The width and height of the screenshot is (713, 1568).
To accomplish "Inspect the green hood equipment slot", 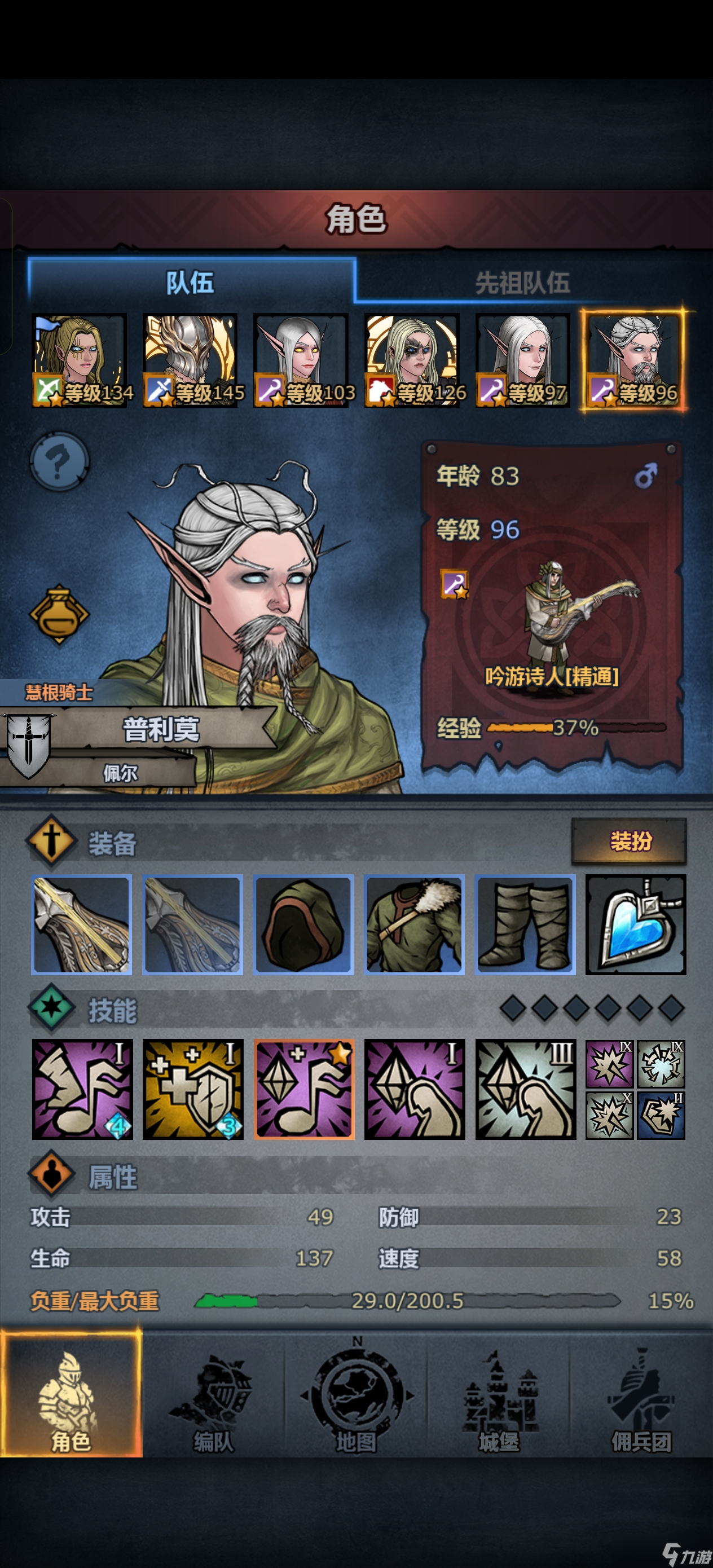I will [x=302, y=924].
